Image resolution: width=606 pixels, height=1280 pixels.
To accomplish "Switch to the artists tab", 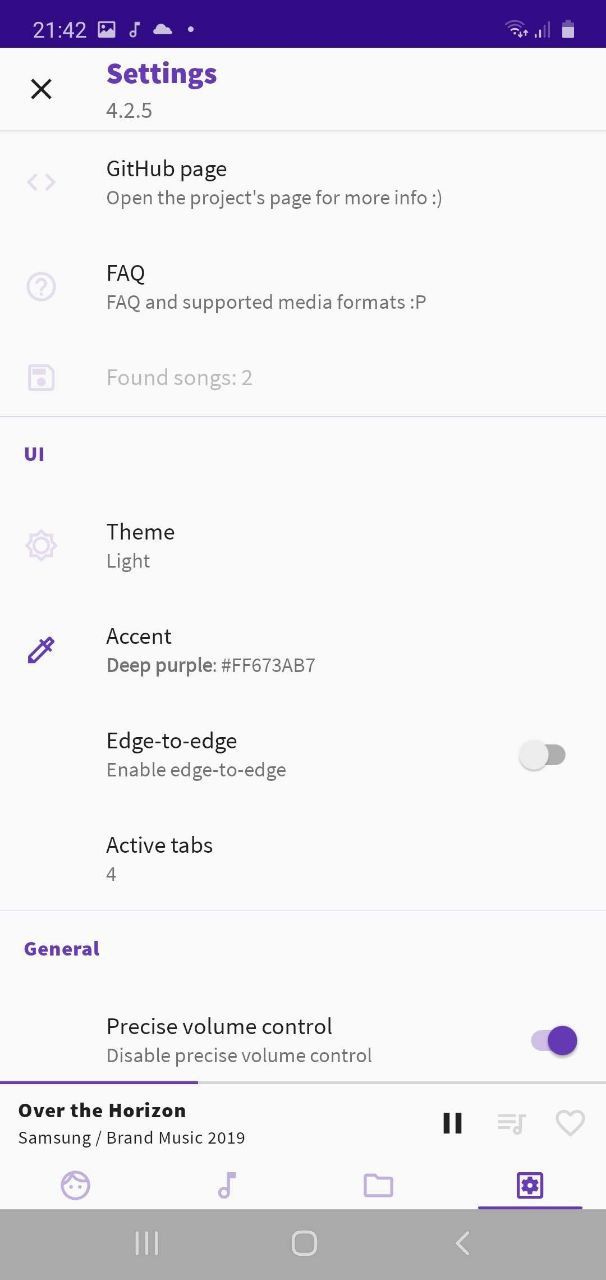I will (x=76, y=1186).
